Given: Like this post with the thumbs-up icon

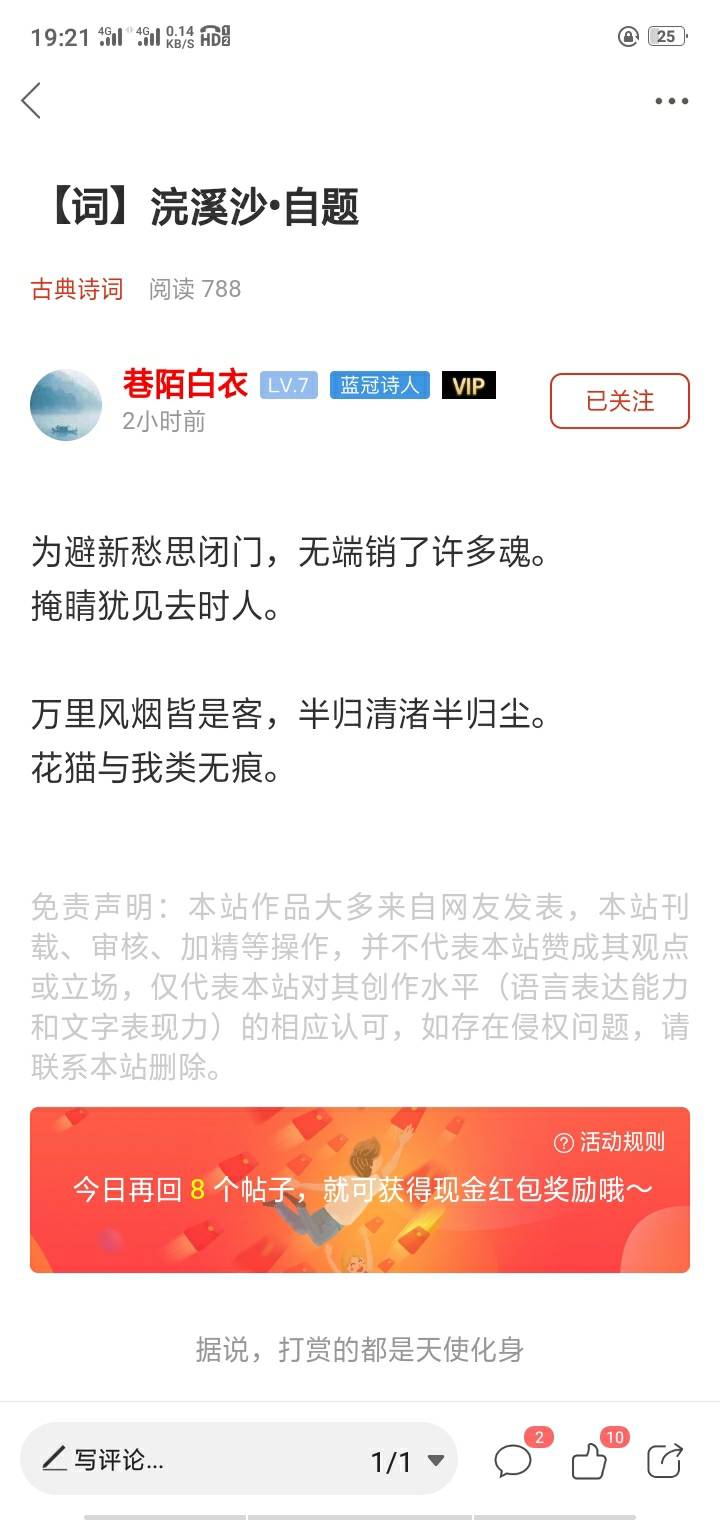Looking at the screenshot, I should pyautogui.click(x=590, y=1462).
